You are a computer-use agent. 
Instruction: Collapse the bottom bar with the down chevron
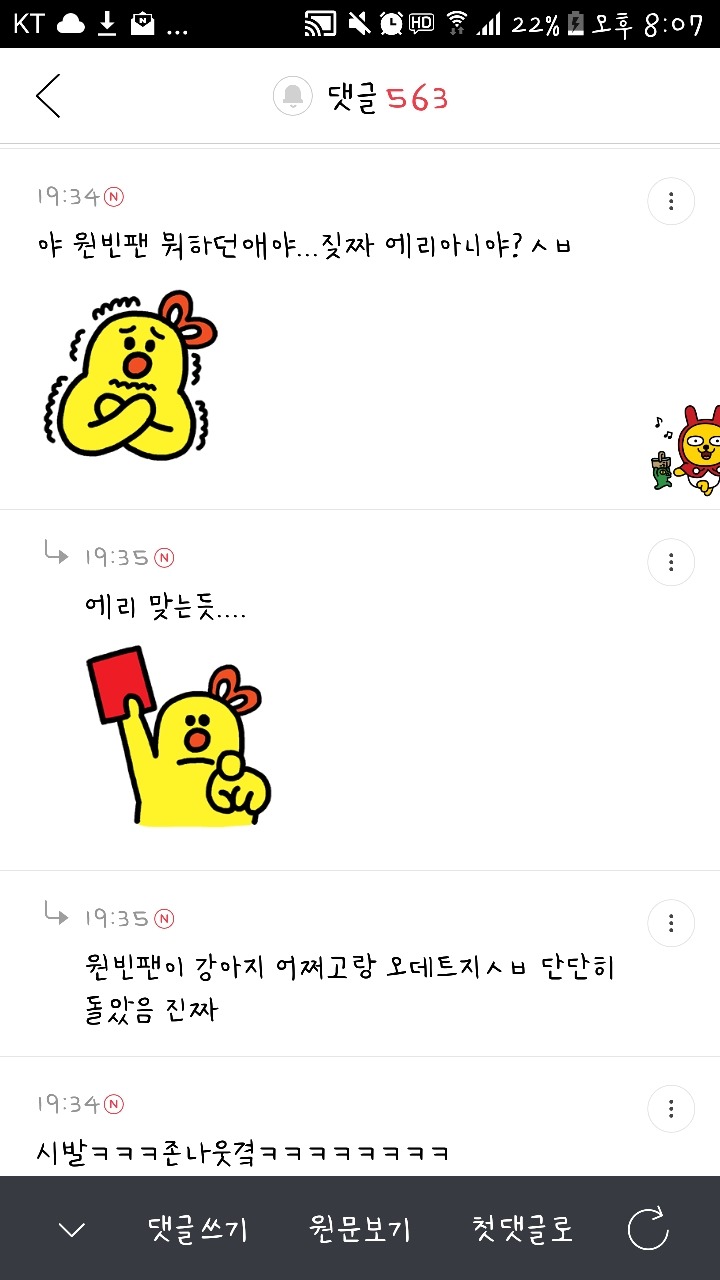tap(72, 1230)
